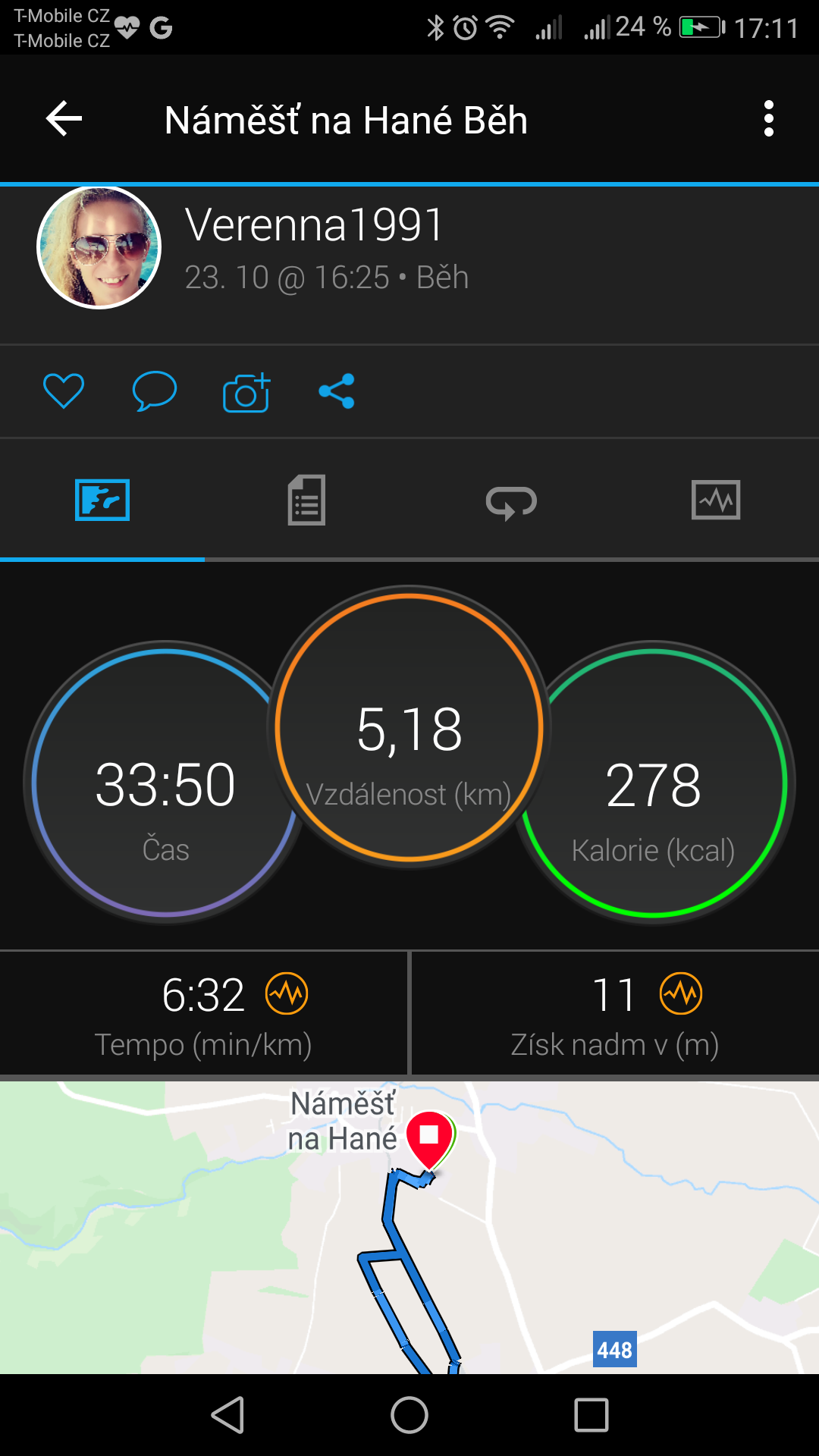Go back using the top-left arrow
The width and height of the screenshot is (819, 1456).
click(x=64, y=119)
